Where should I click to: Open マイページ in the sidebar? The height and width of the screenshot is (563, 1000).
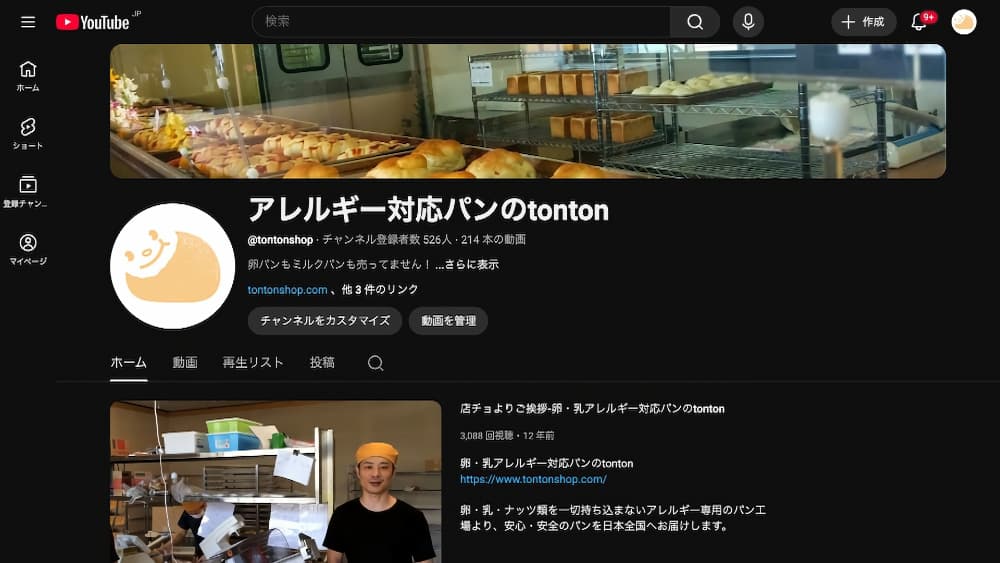point(28,250)
